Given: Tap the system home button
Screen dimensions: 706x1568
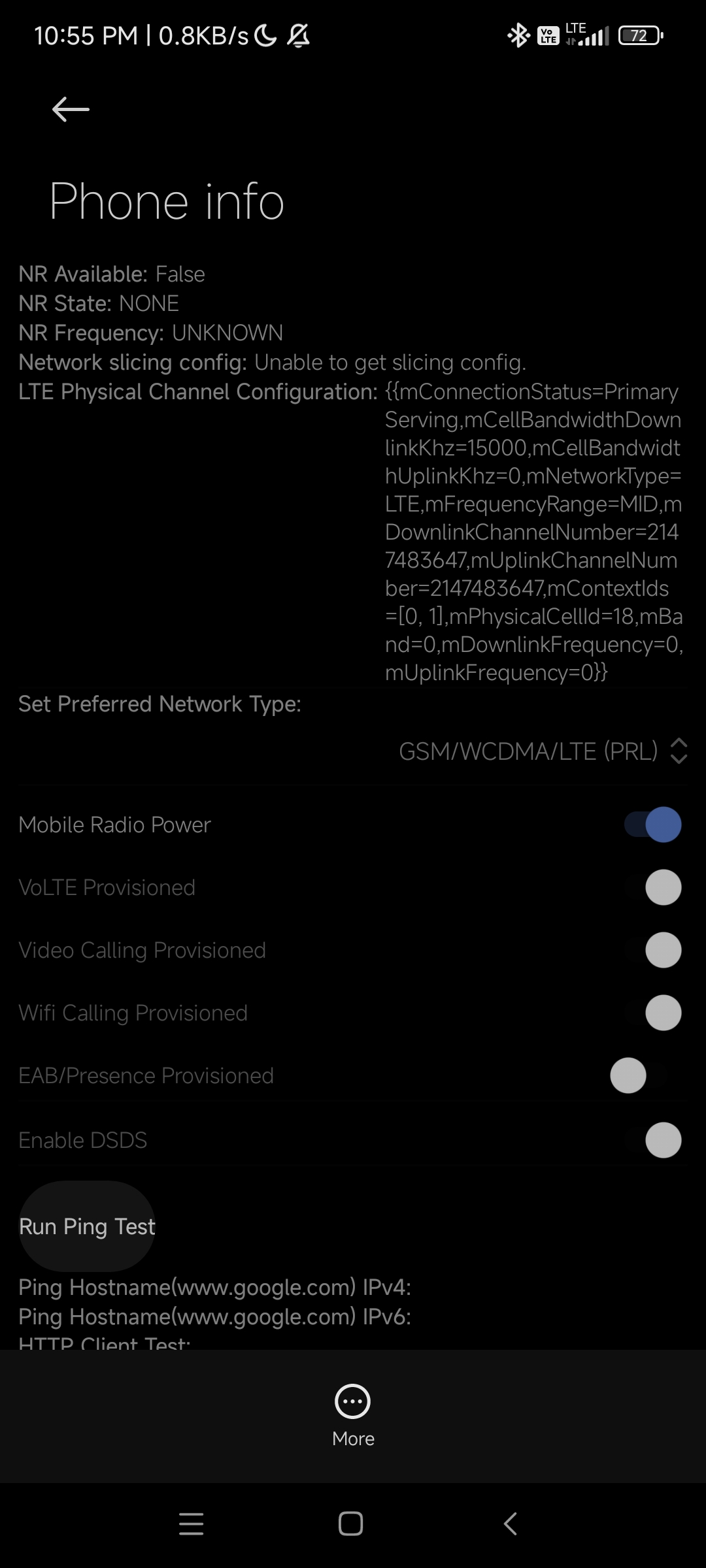Looking at the screenshot, I should [351, 1524].
